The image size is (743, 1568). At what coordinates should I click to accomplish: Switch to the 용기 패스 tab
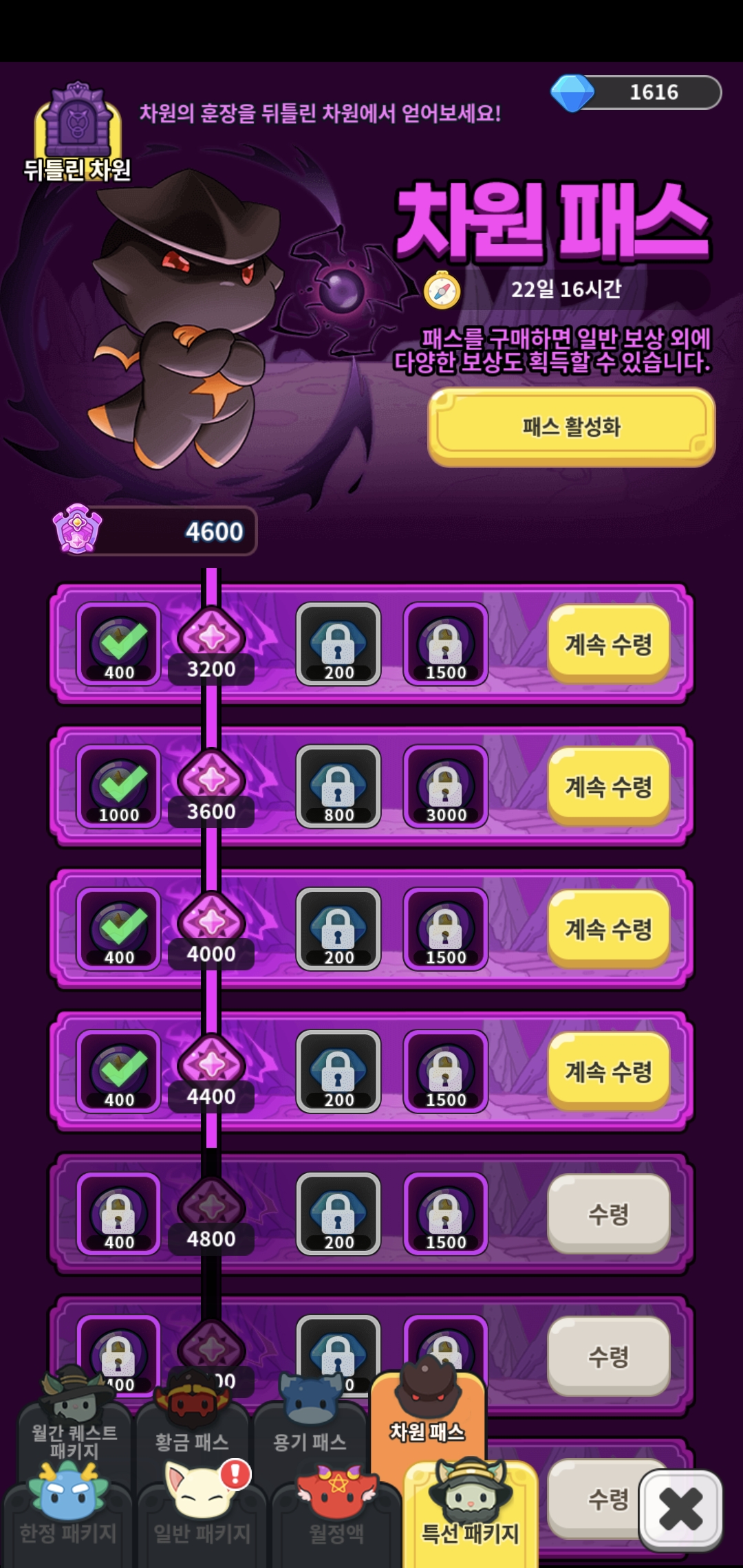pyautogui.click(x=310, y=1434)
